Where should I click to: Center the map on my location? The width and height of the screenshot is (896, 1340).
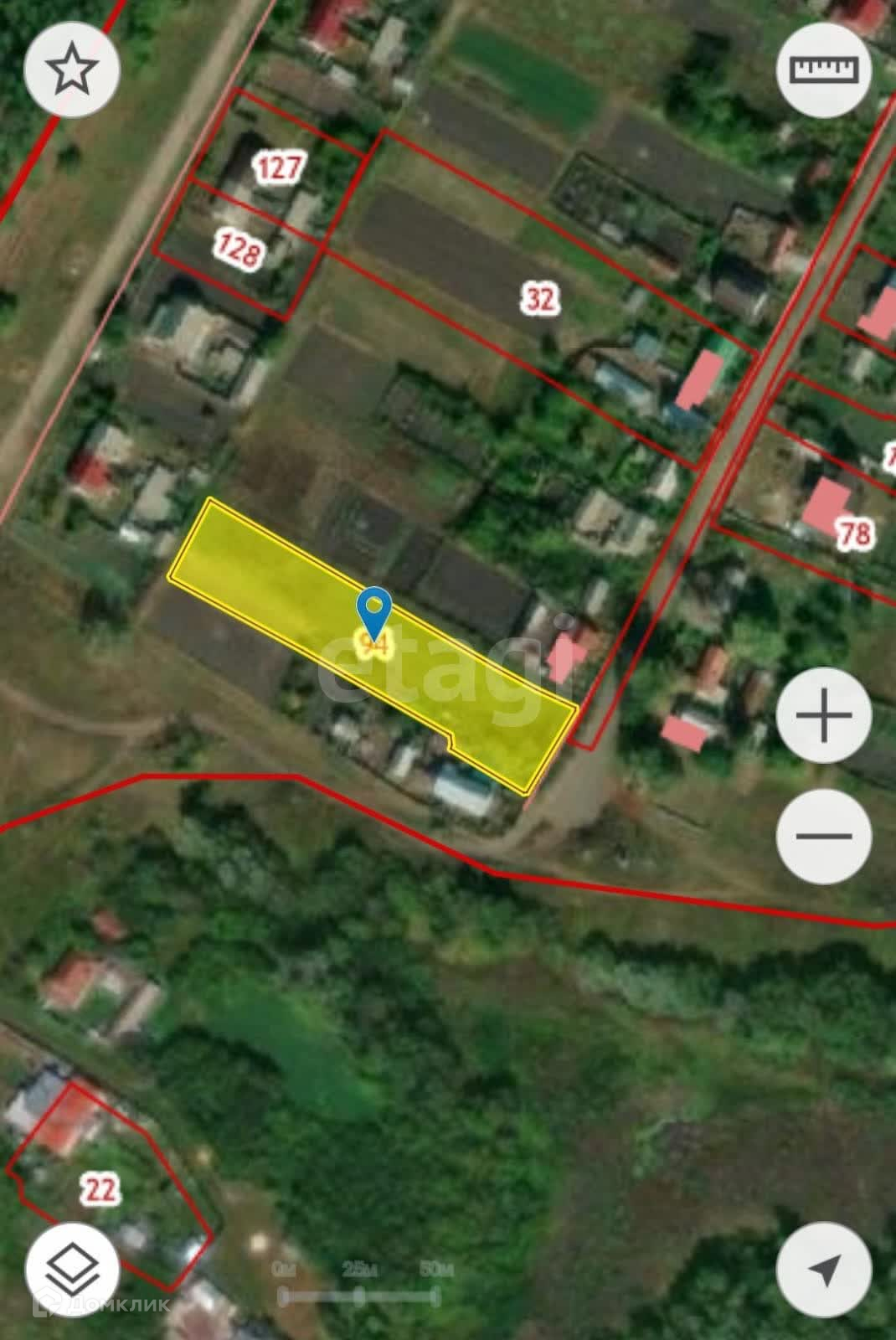pos(824,1270)
